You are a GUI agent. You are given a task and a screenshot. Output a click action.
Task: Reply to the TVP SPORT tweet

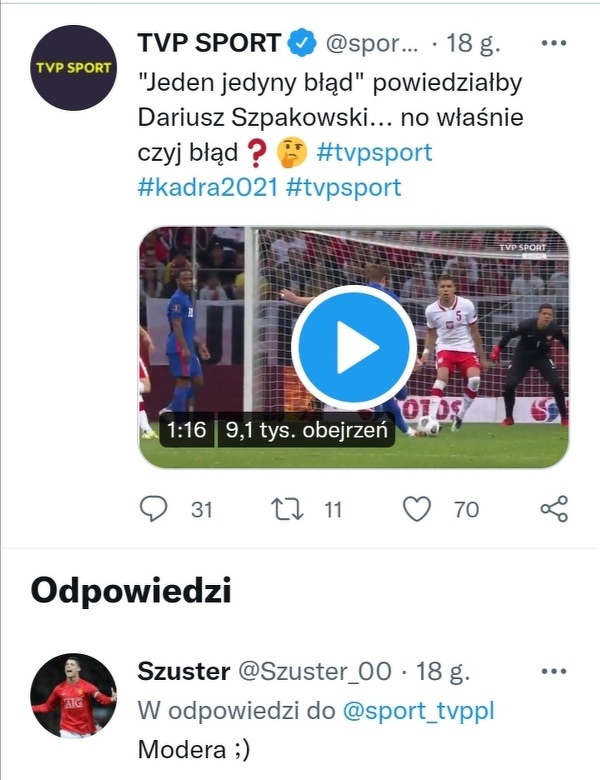click(155, 509)
